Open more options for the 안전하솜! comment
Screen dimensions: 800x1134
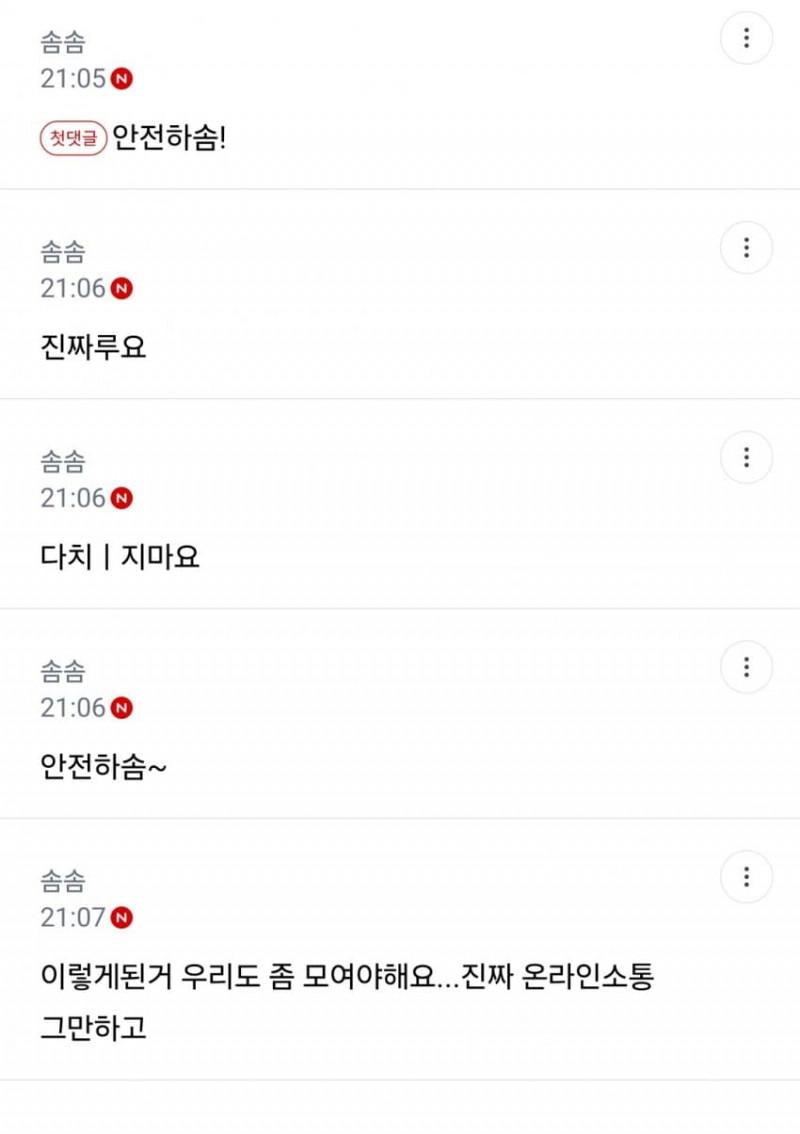pos(746,39)
